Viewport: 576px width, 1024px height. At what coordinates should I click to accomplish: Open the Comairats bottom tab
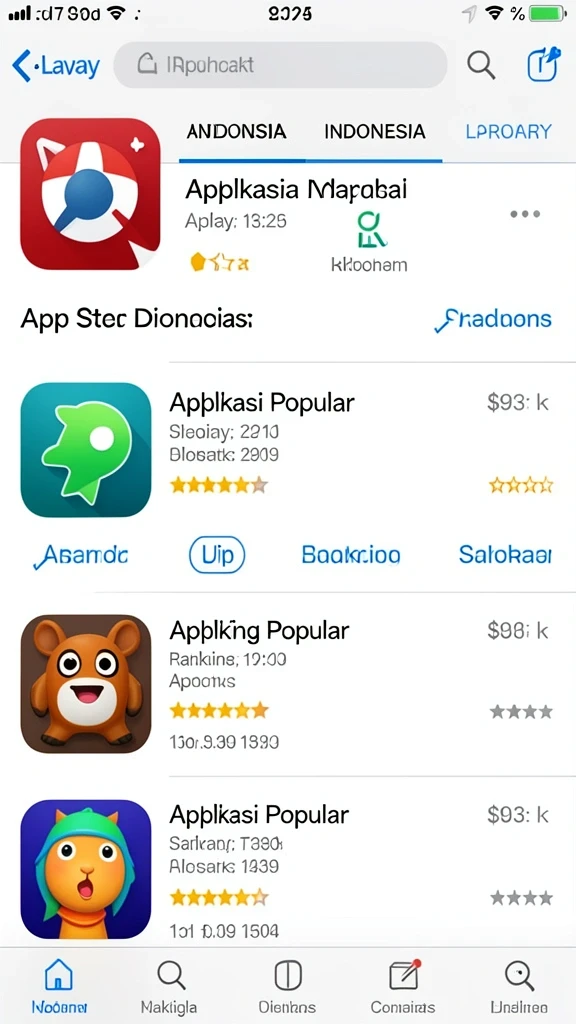[x=403, y=987]
